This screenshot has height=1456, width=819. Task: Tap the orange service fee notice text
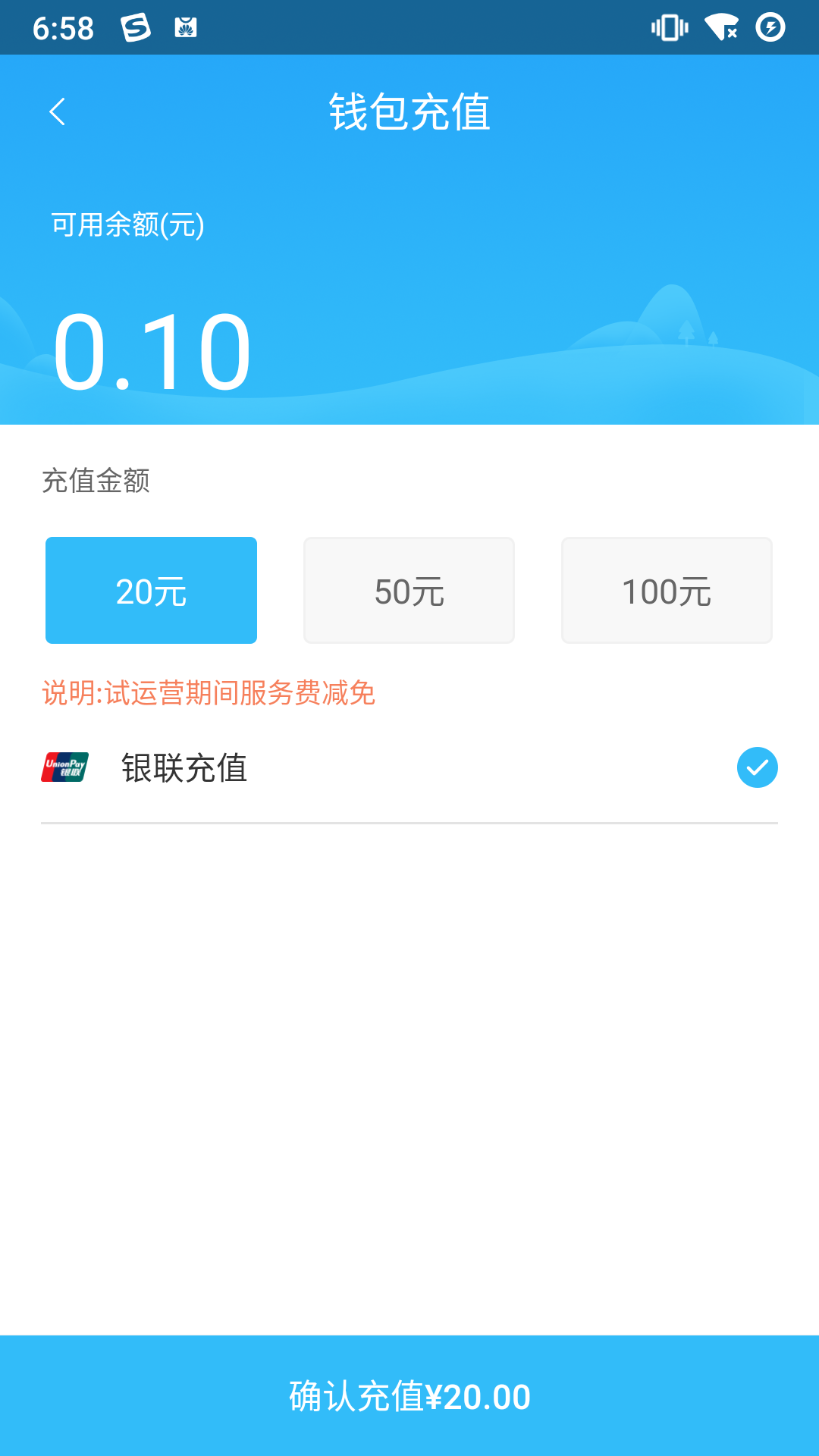(210, 692)
